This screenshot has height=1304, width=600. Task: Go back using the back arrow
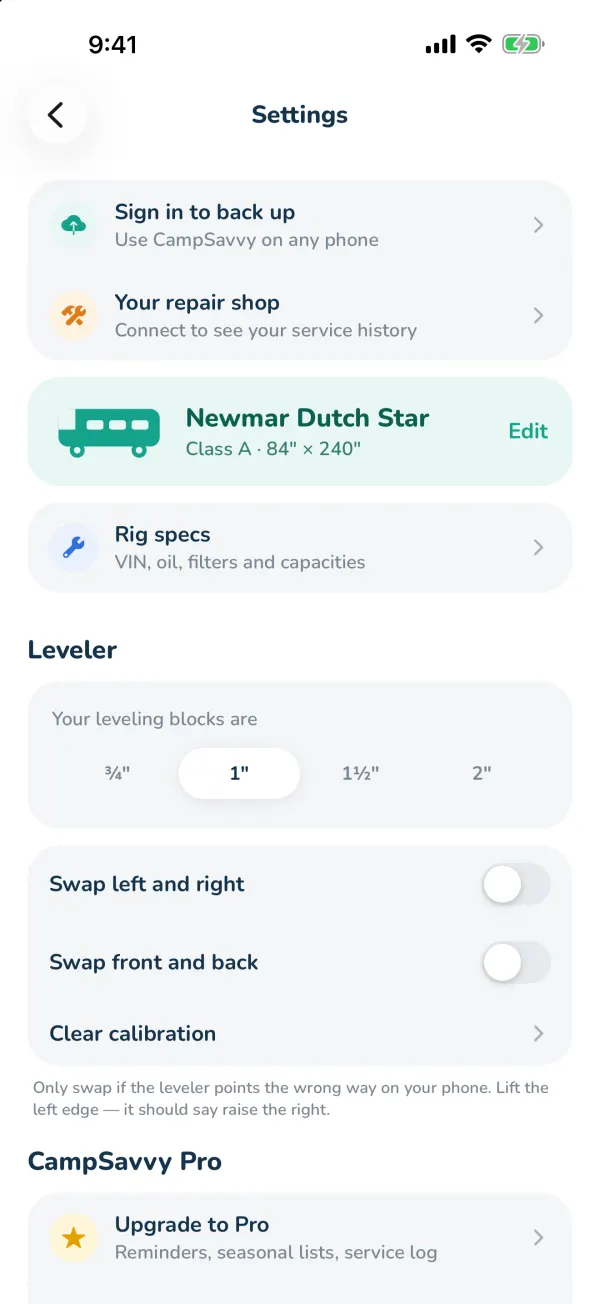click(56, 115)
